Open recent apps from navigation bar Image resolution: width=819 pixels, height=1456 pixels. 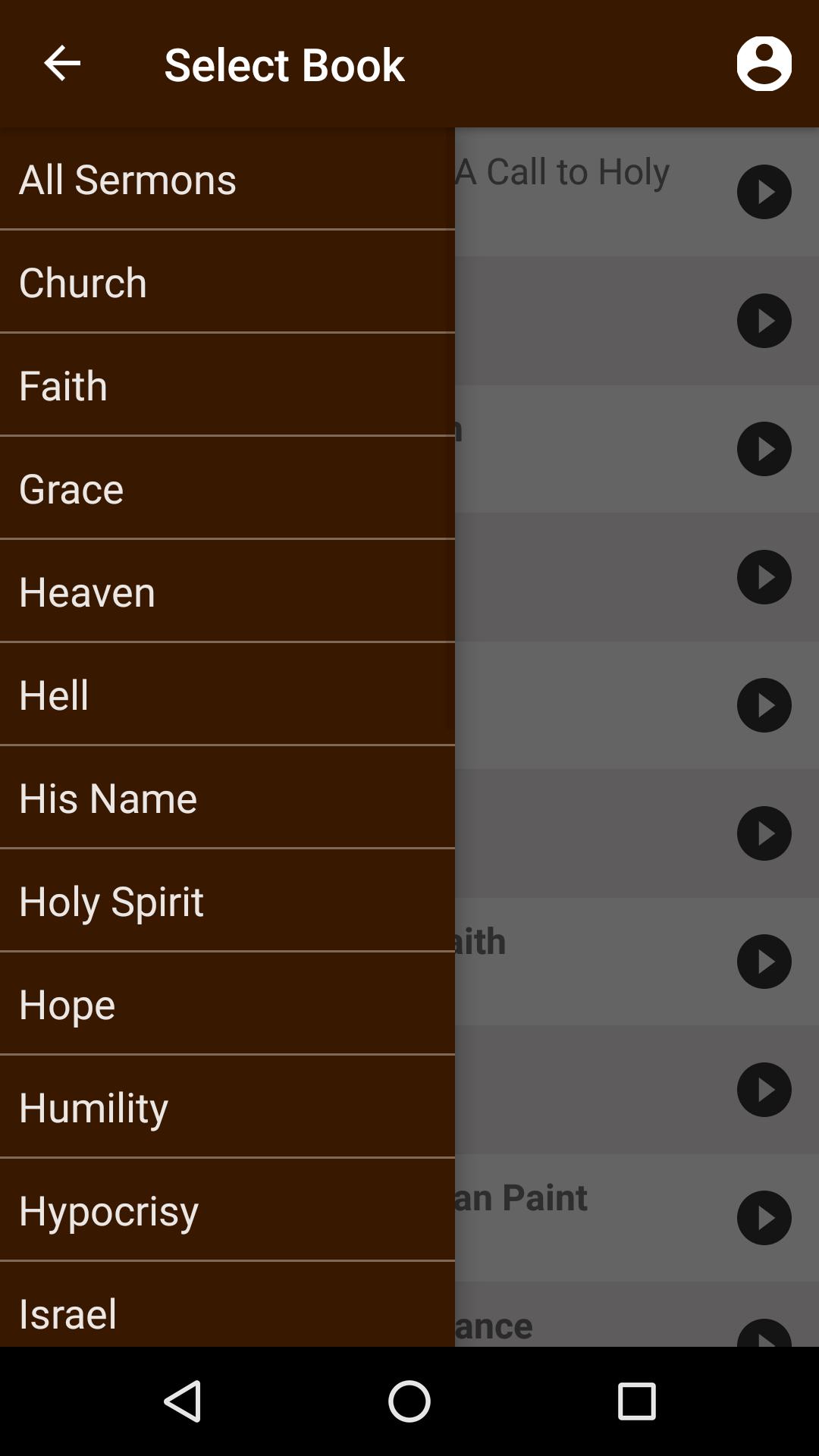636,1401
